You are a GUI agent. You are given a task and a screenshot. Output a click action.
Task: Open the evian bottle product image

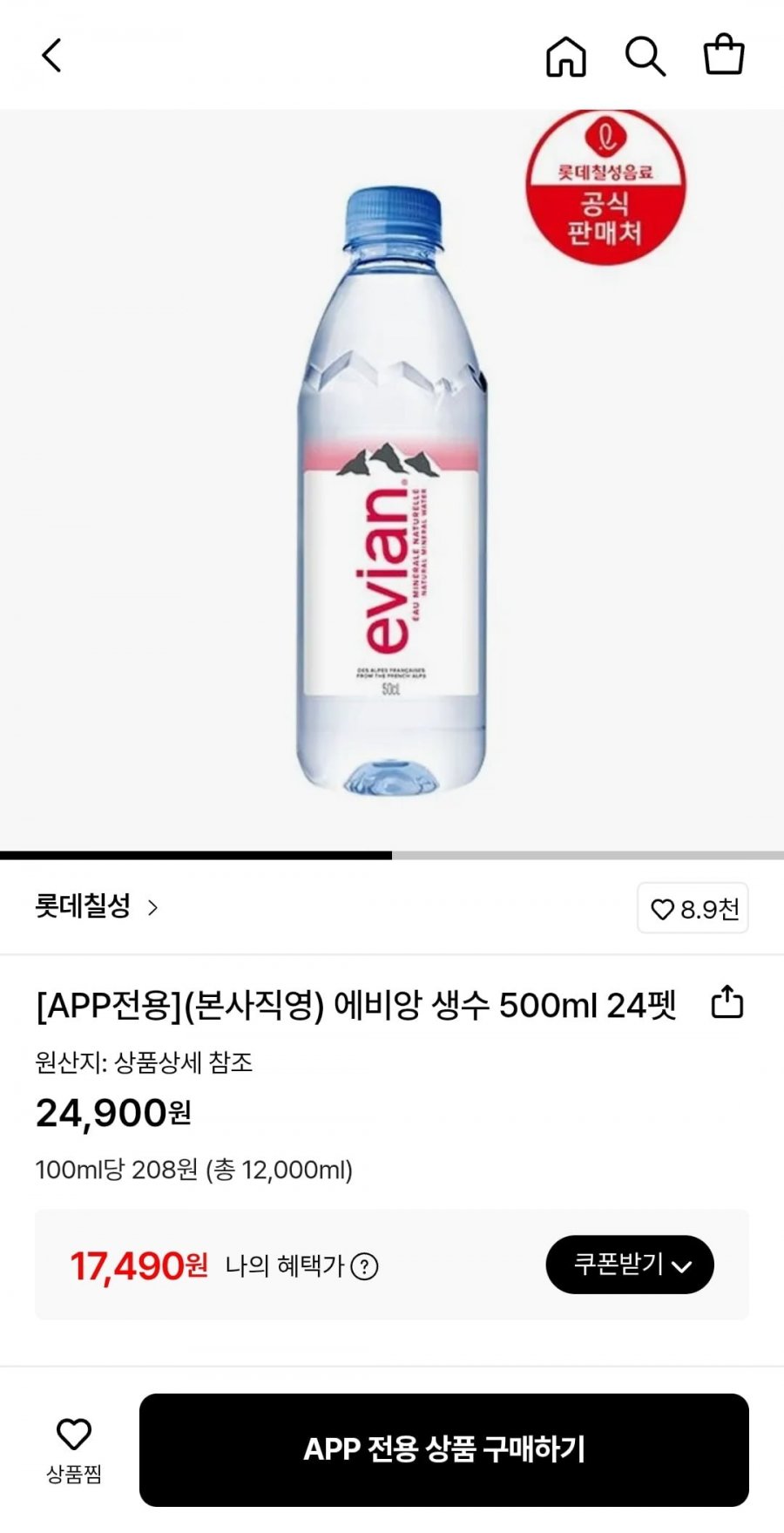392,488
